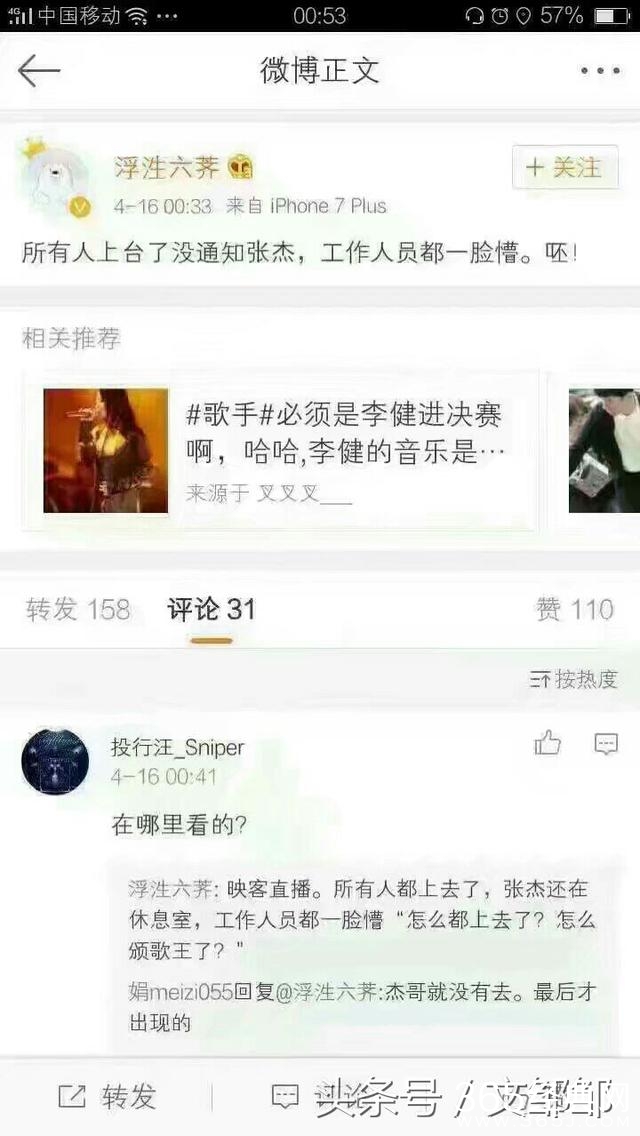The width and height of the screenshot is (640, 1136).
Task: View the 赞 110 likes tab
Action: 574,609
